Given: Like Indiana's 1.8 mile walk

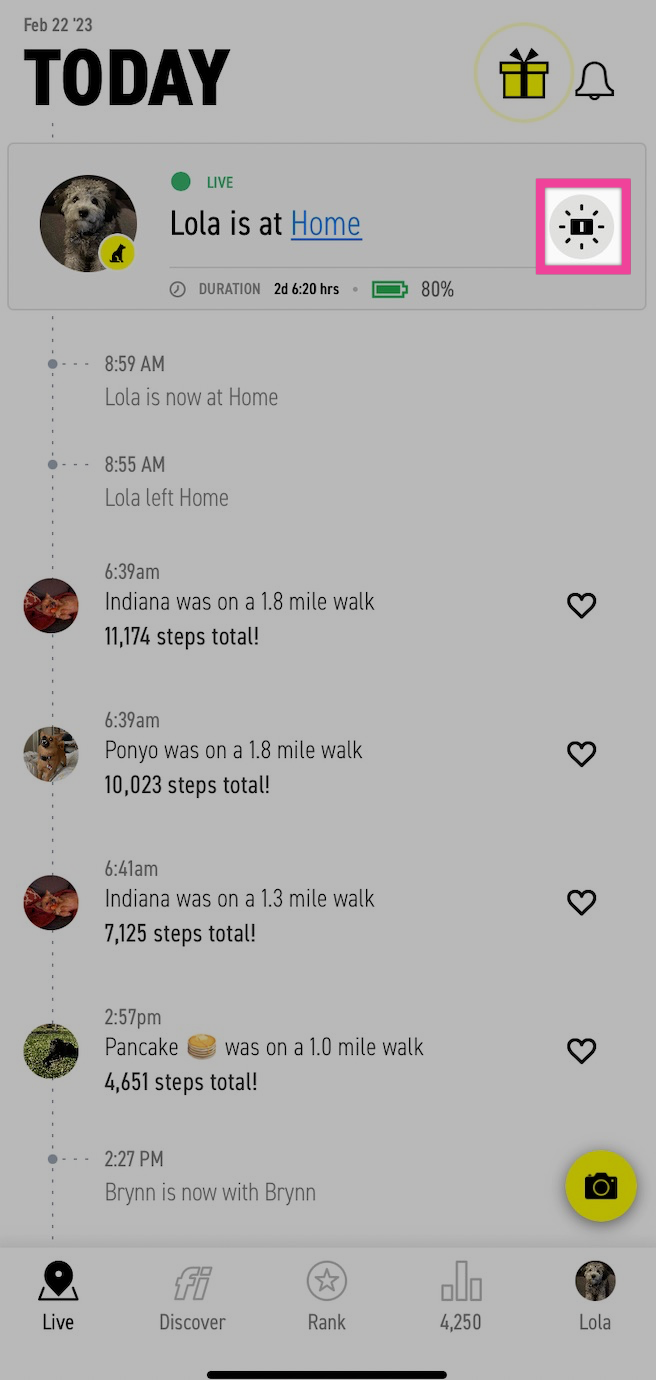Looking at the screenshot, I should (581, 605).
